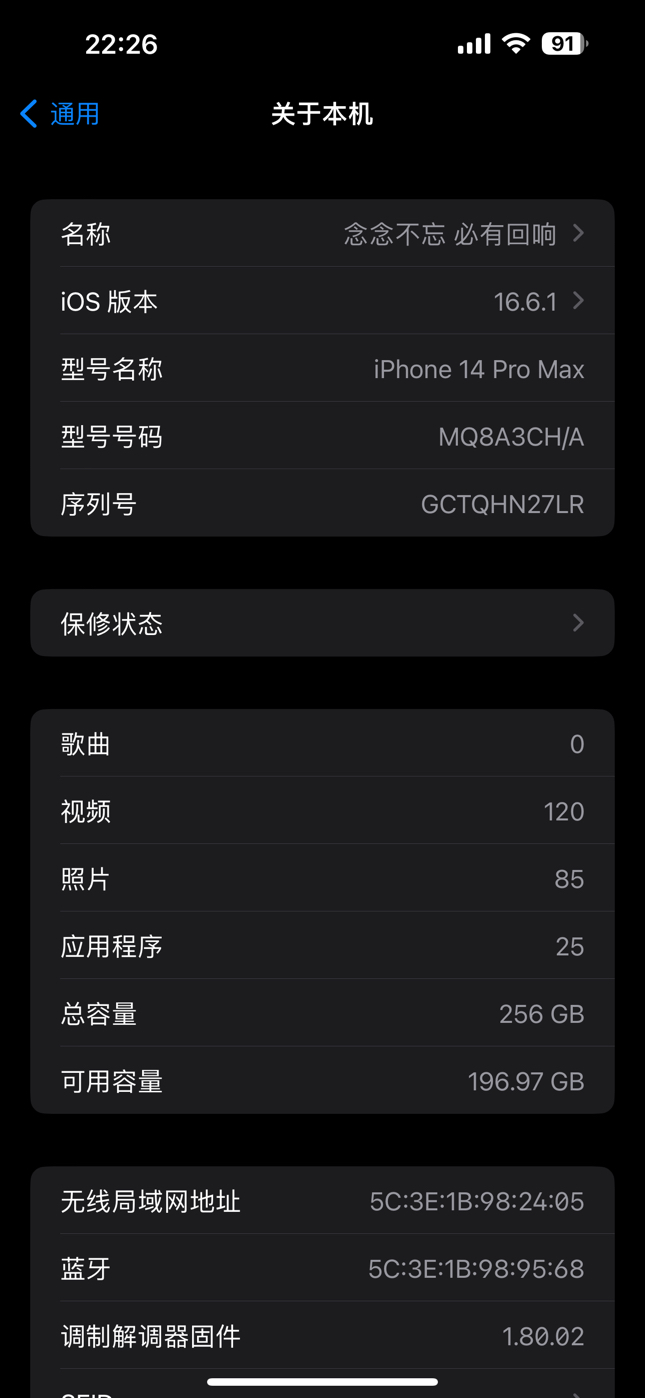Open 保修状态 warranty status
This screenshot has width=645, height=1398.
click(322, 623)
